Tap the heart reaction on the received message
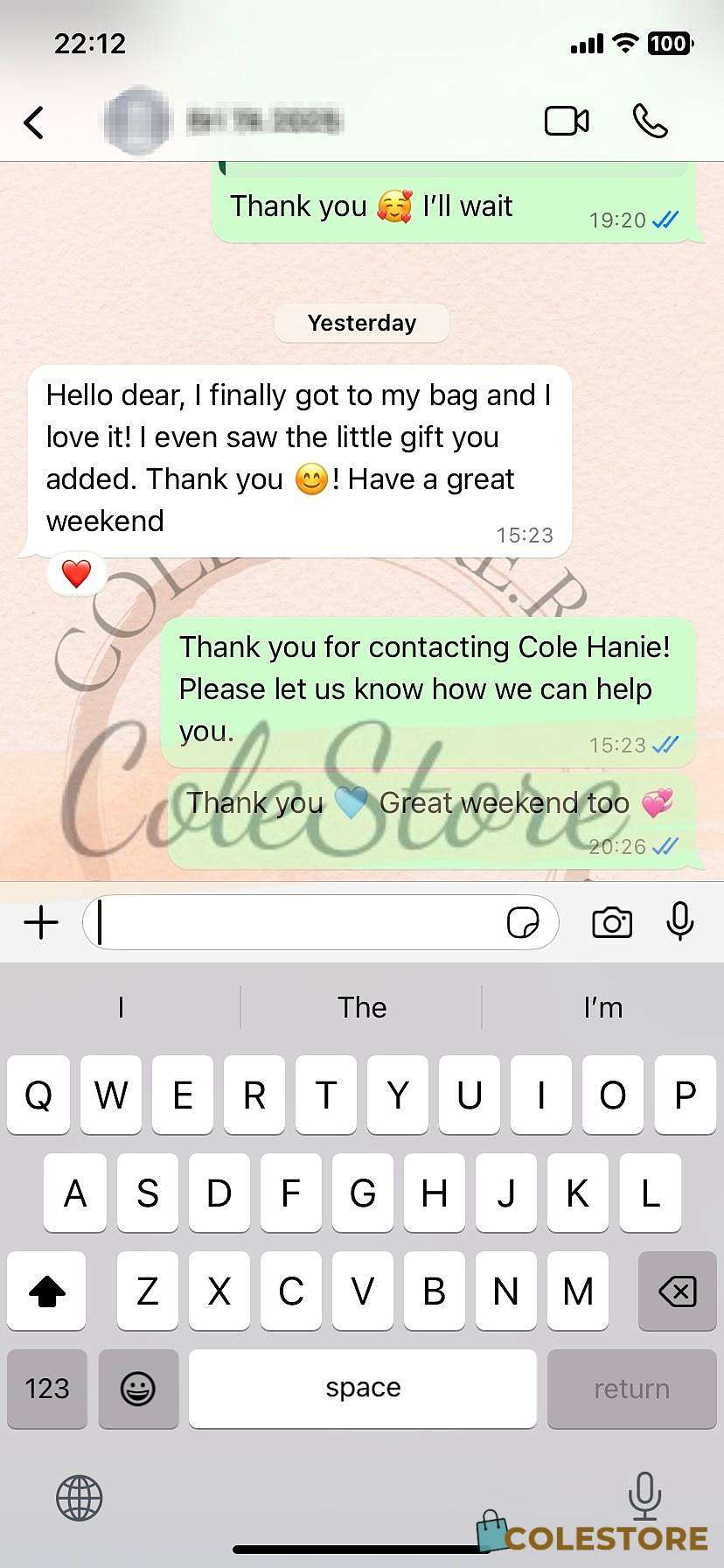The height and width of the screenshot is (1568, 724). click(x=76, y=574)
